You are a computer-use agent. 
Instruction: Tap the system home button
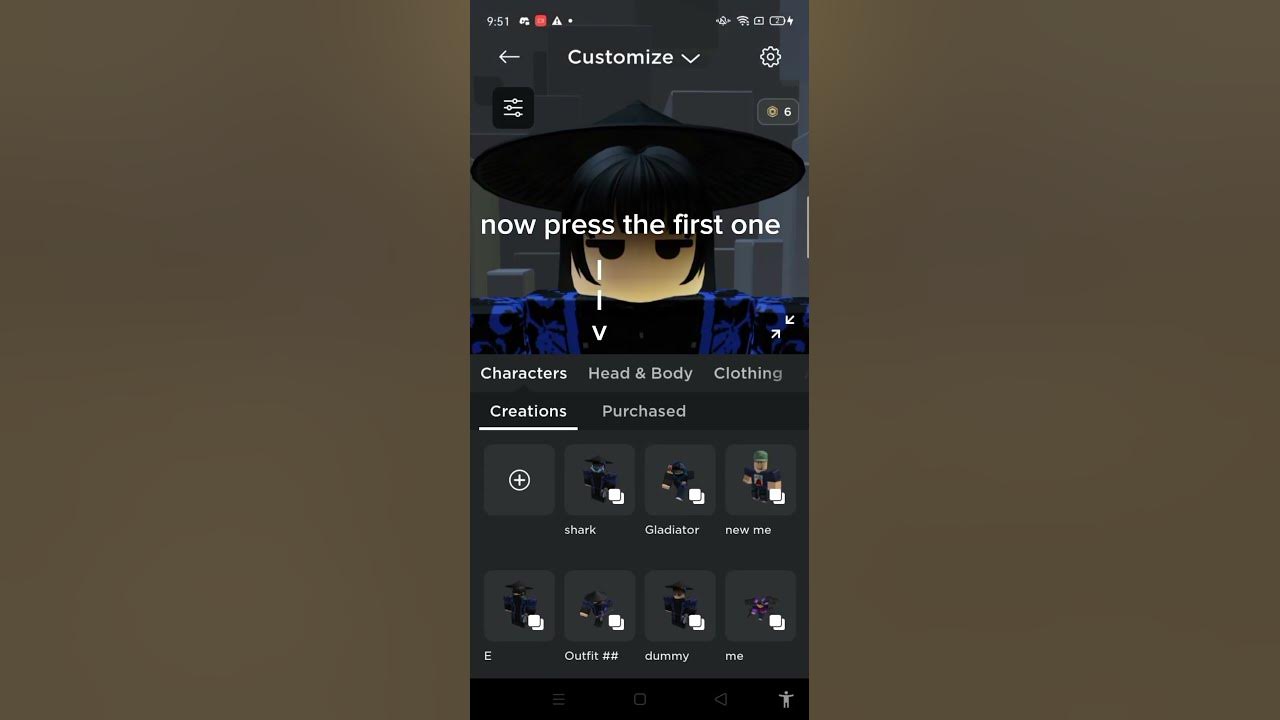click(640, 700)
